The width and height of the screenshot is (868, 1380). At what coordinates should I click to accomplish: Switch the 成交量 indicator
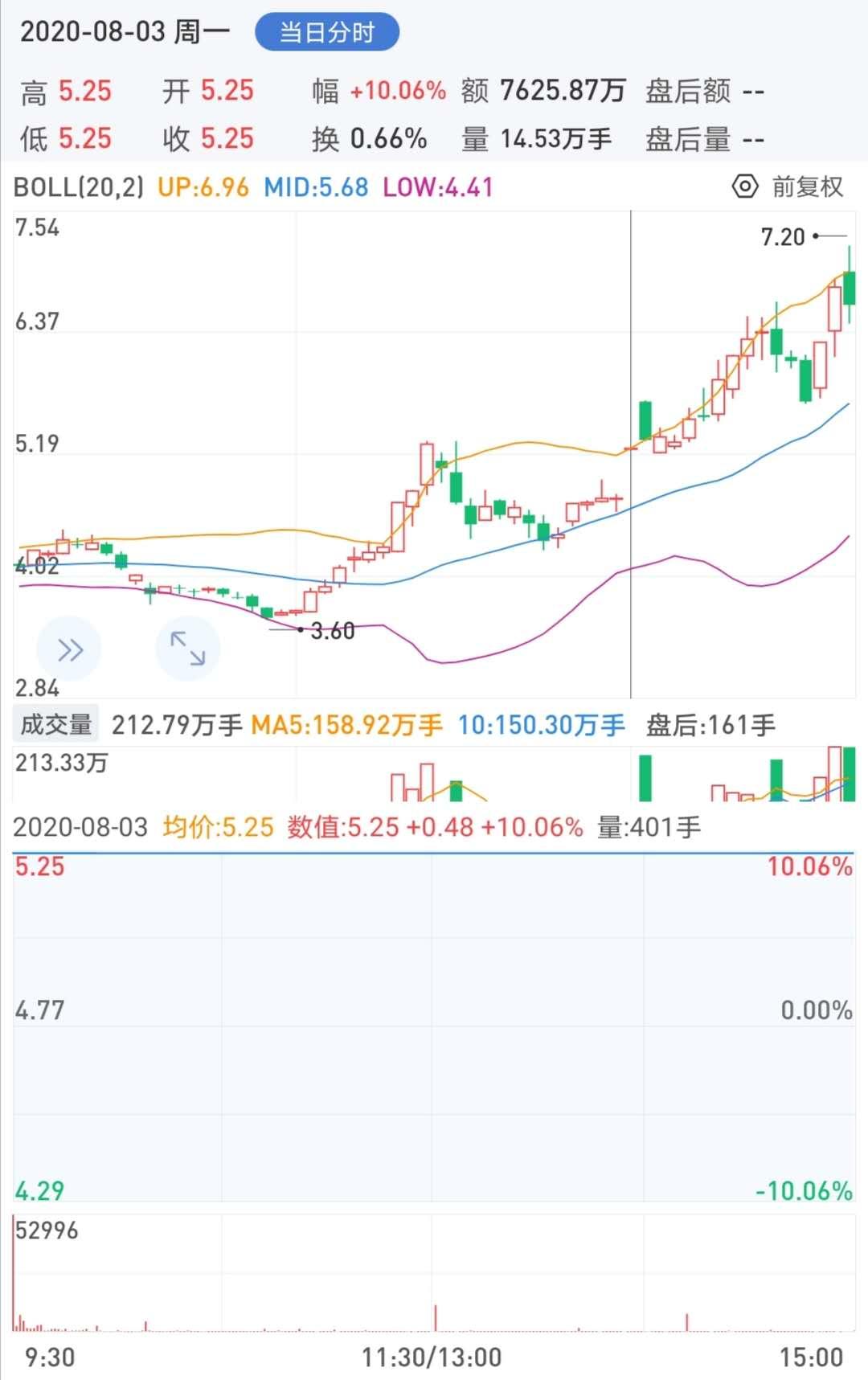[x=55, y=724]
